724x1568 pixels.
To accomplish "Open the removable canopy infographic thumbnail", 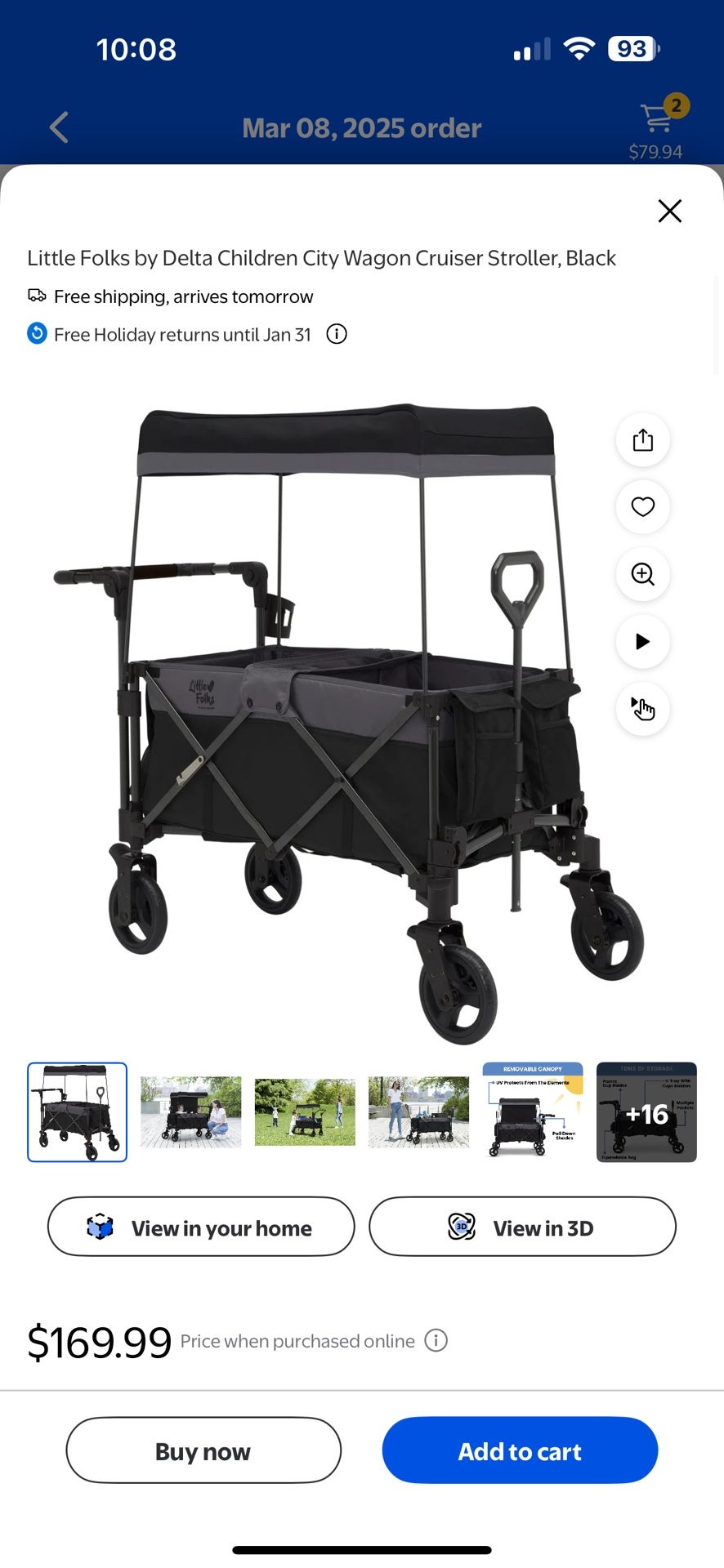I will [533, 1111].
